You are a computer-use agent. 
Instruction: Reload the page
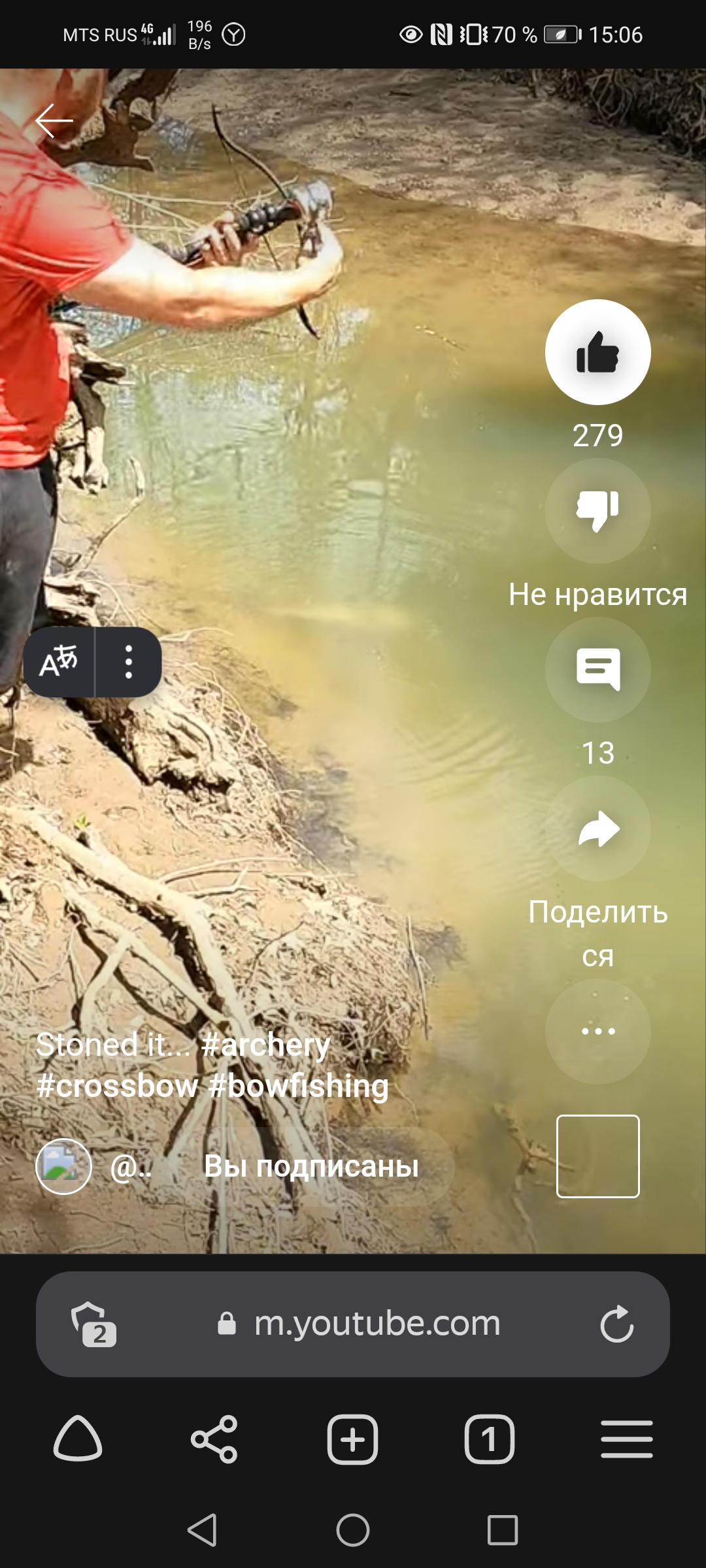(616, 1324)
